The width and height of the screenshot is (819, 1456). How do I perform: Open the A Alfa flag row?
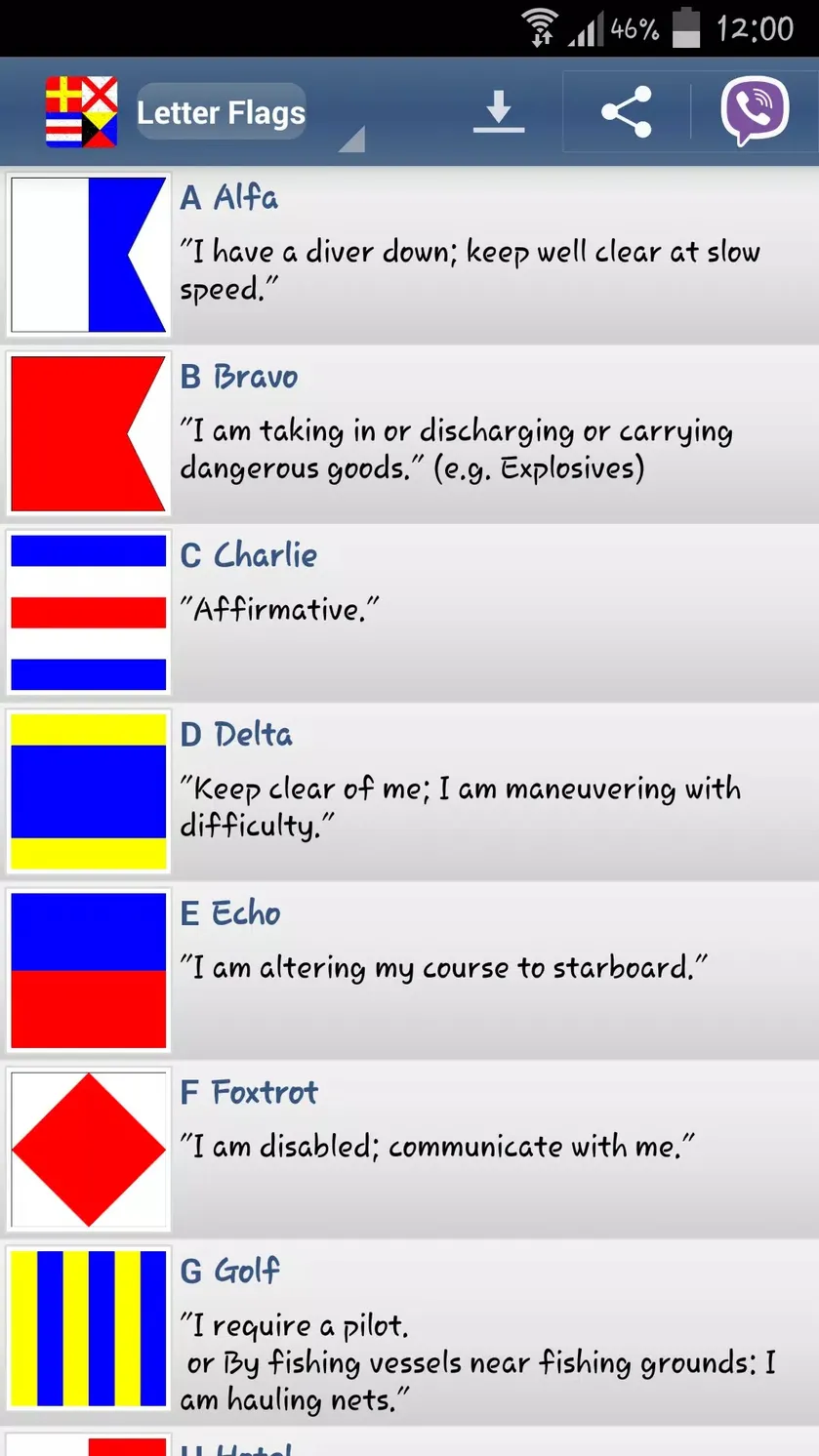click(409, 255)
